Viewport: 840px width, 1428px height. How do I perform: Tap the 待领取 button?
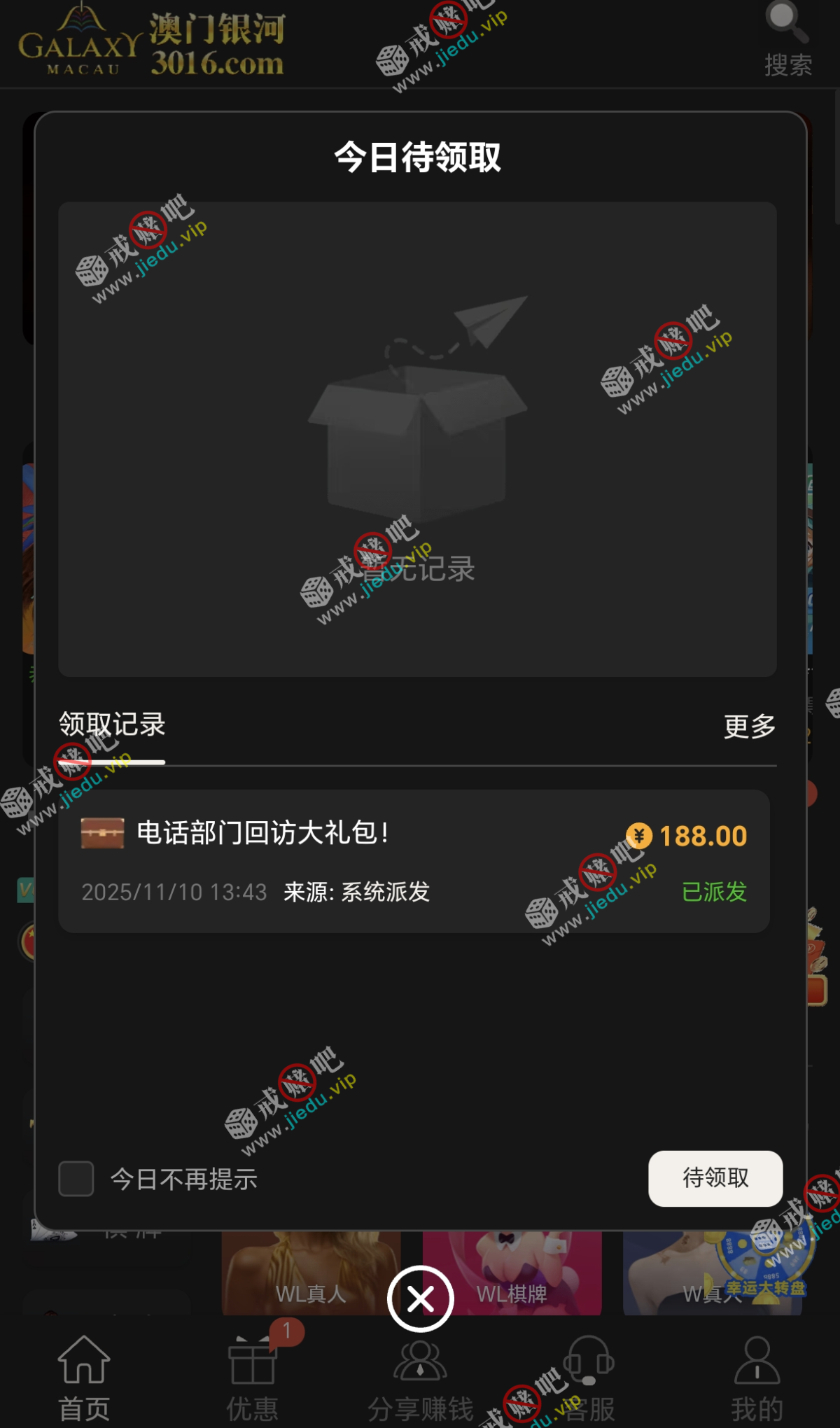(x=715, y=1178)
